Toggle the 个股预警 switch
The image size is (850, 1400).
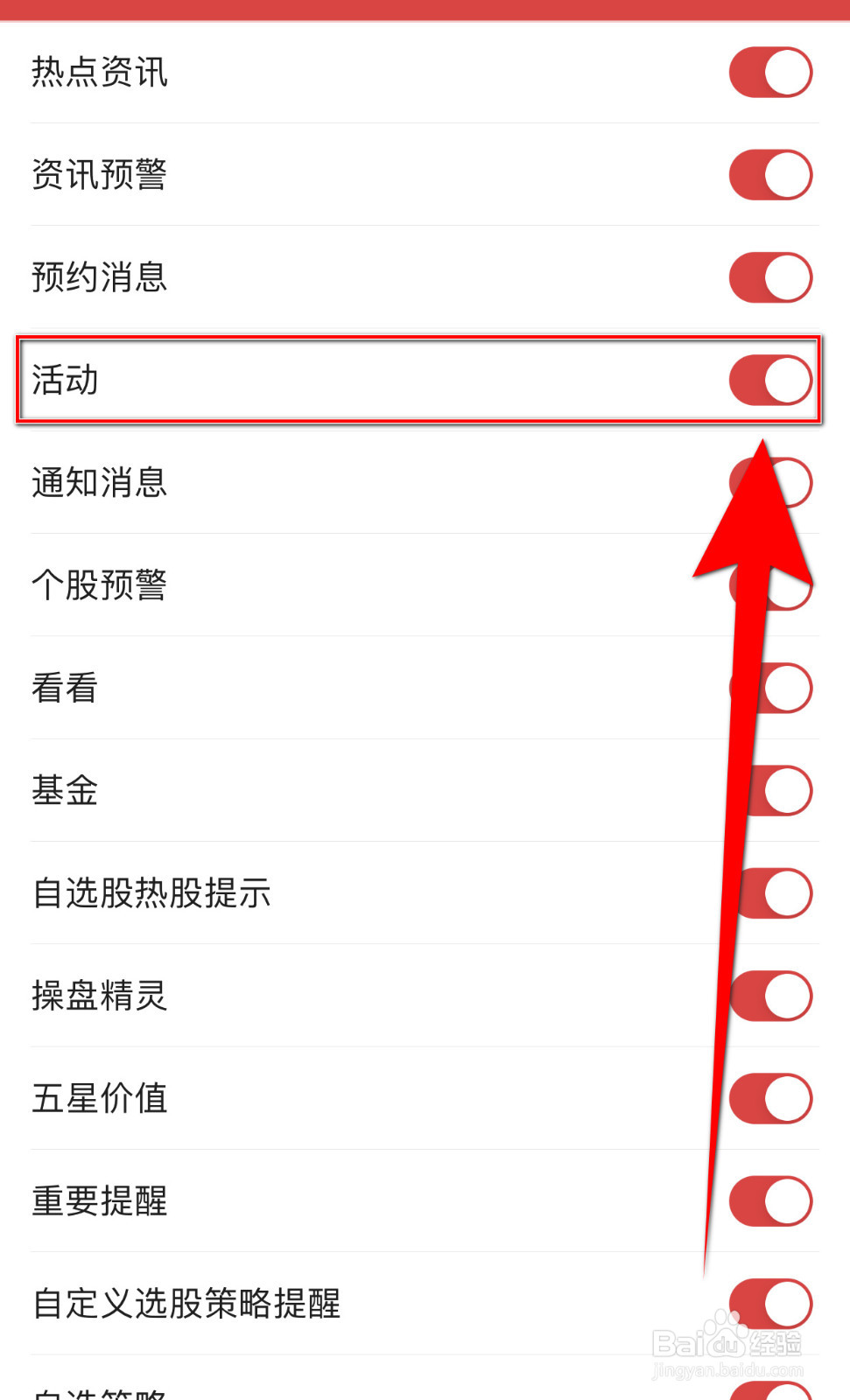pyautogui.click(x=769, y=584)
